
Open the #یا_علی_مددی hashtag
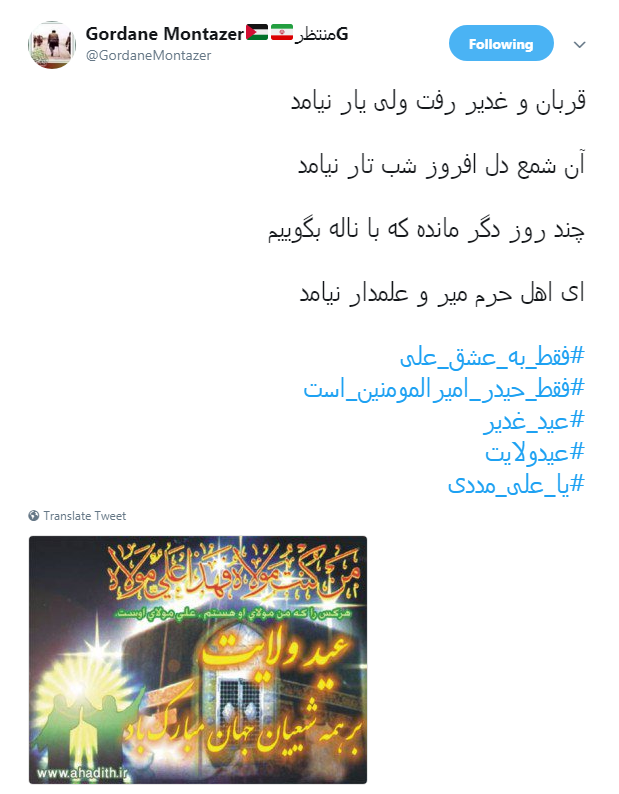click(516, 484)
